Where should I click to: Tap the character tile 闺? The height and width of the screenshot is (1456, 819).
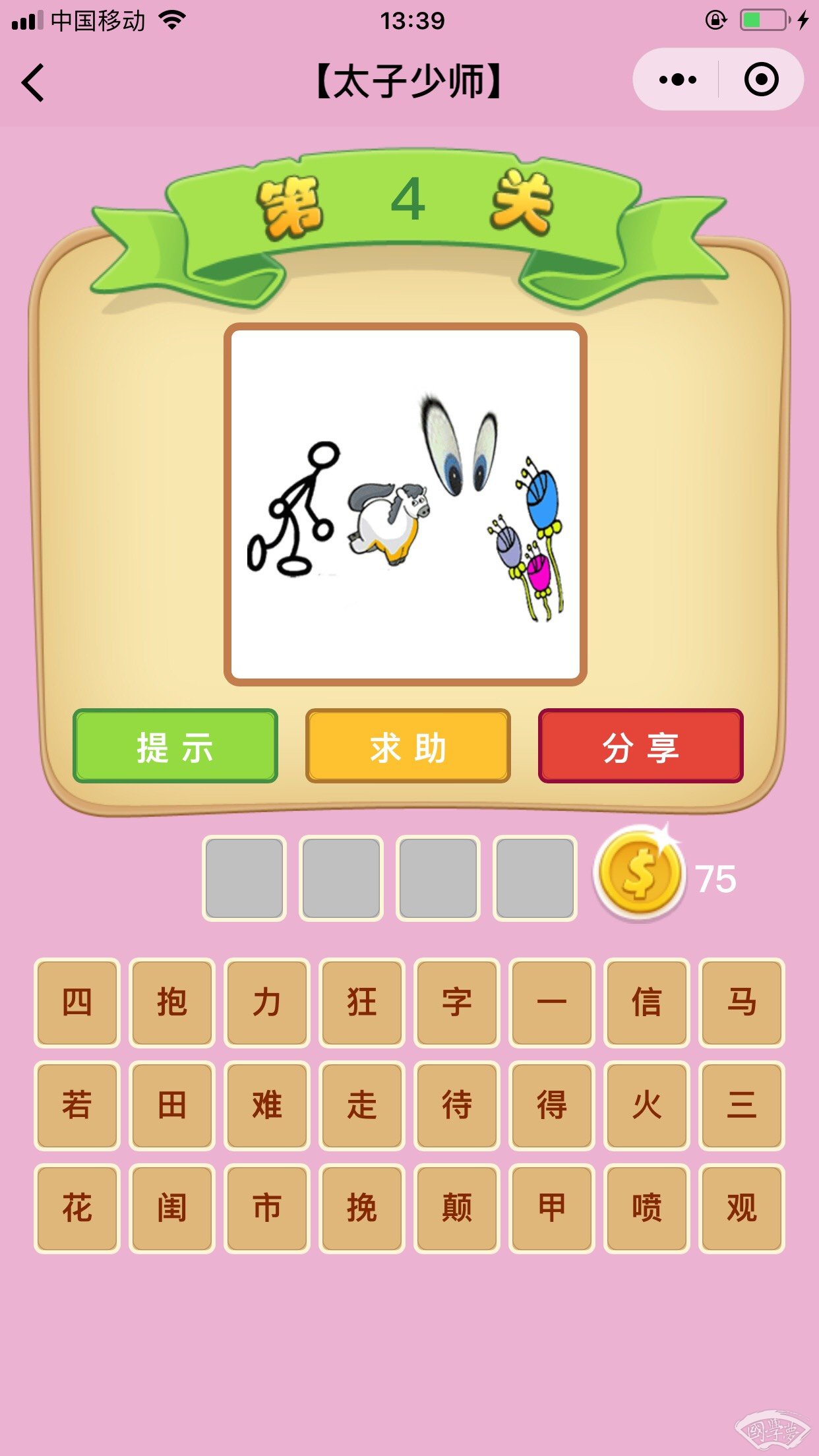[171, 1208]
